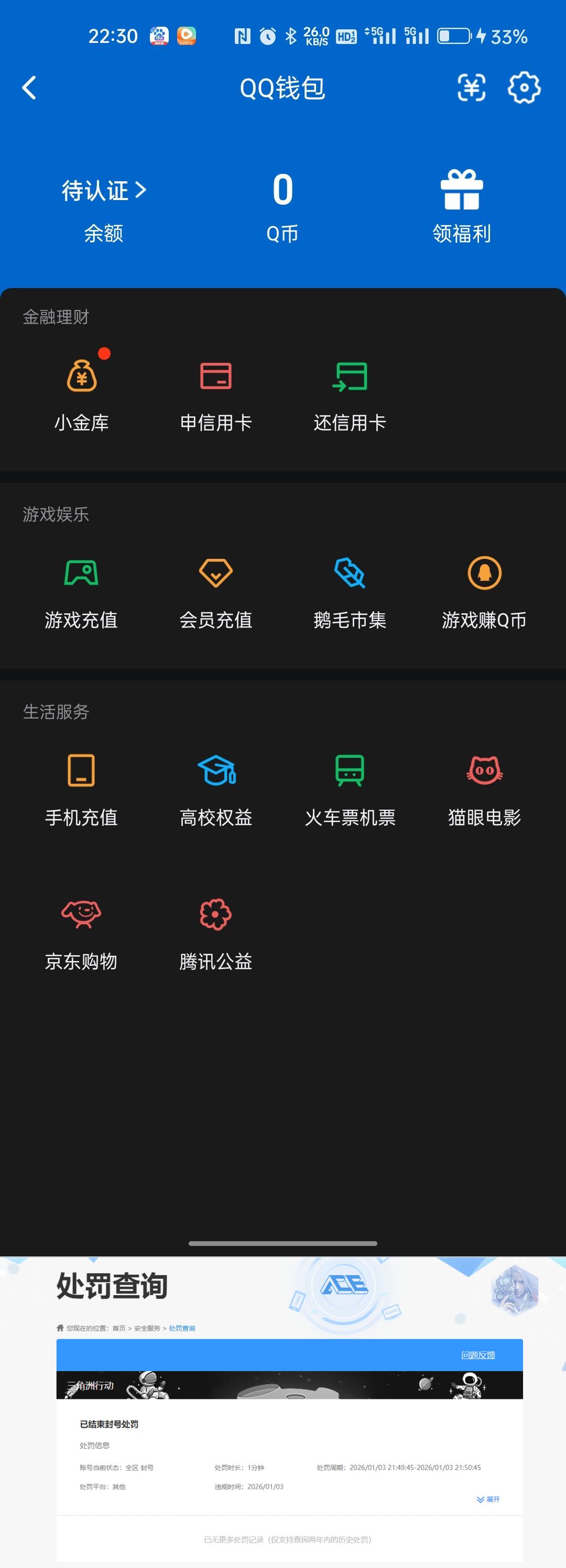Image resolution: width=566 pixels, height=1568 pixels.
Task: Open 小金库 with the red notification dot
Action: [x=83, y=378]
